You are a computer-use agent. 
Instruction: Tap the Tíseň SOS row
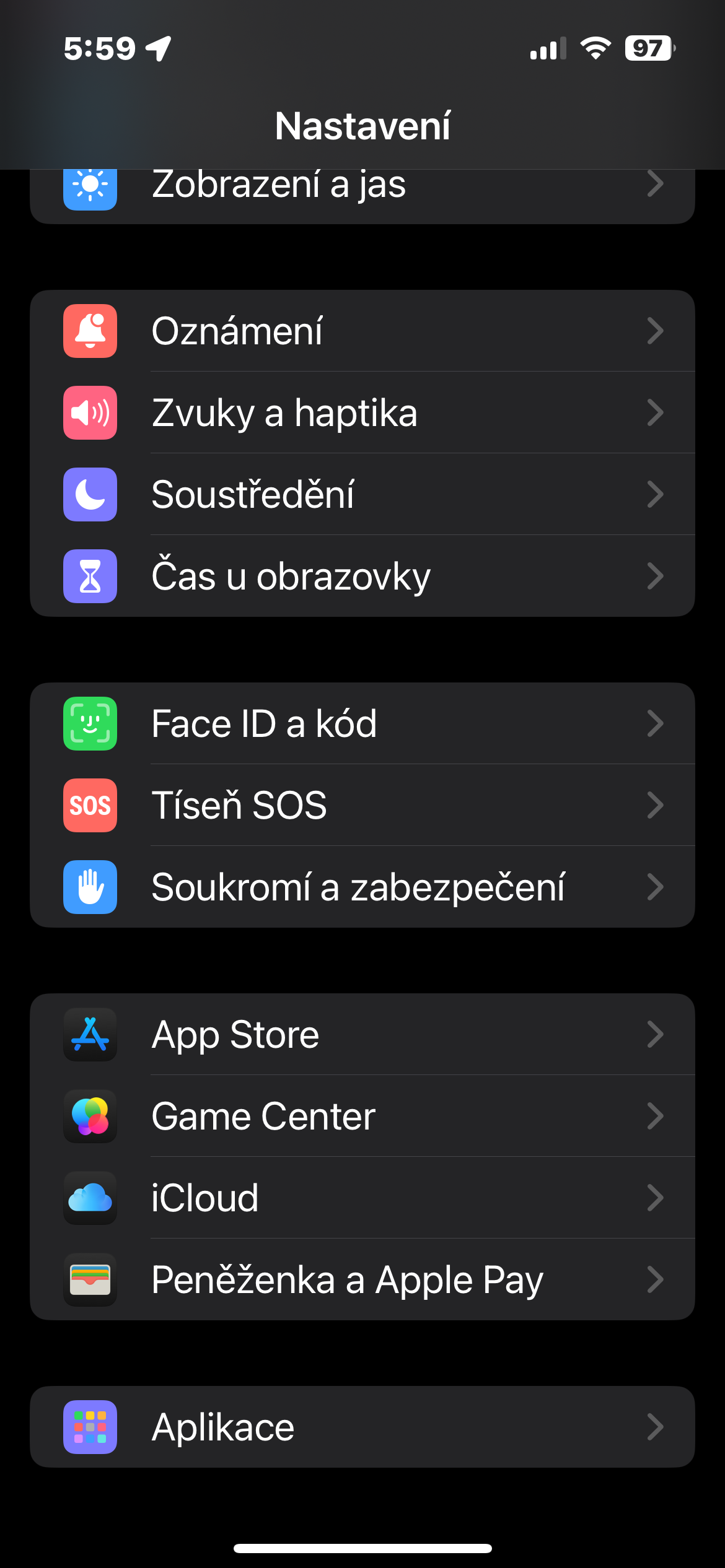pos(362,805)
